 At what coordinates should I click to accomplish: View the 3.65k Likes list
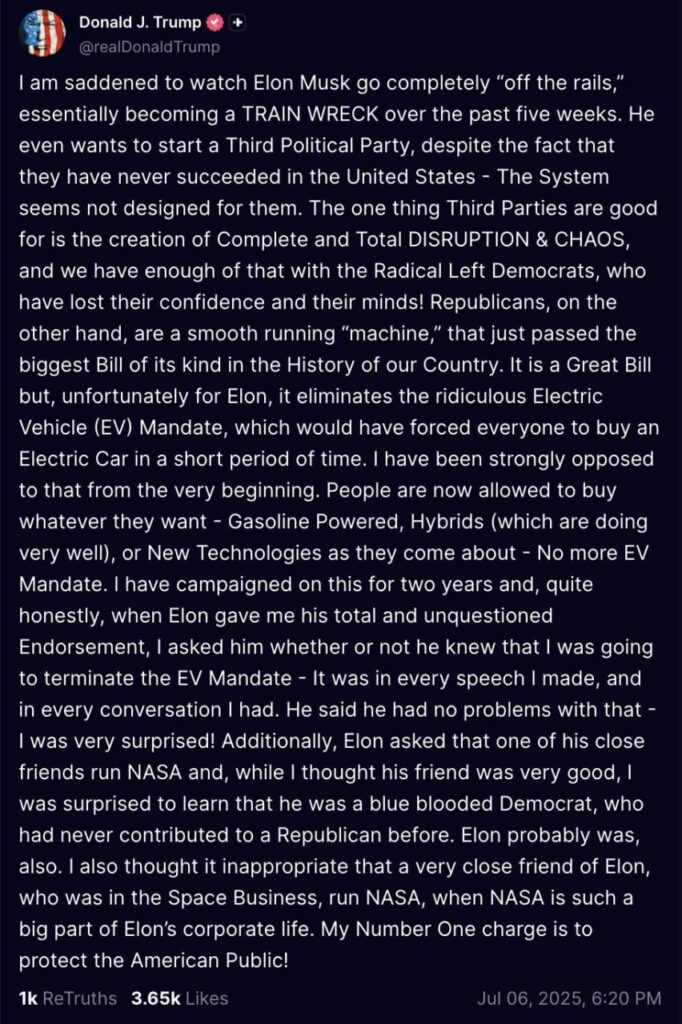pyautogui.click(x=179, y=998)
